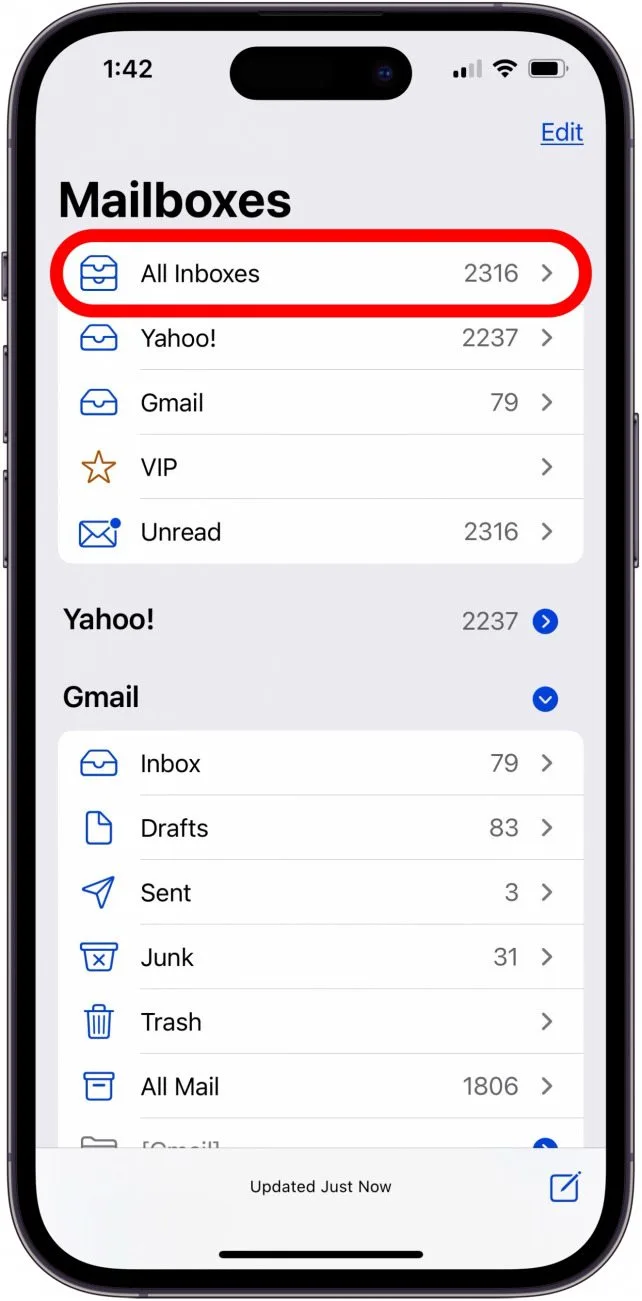Open the Junk folder
Viewport: 642px width, 1301px height.
[320, 957]
